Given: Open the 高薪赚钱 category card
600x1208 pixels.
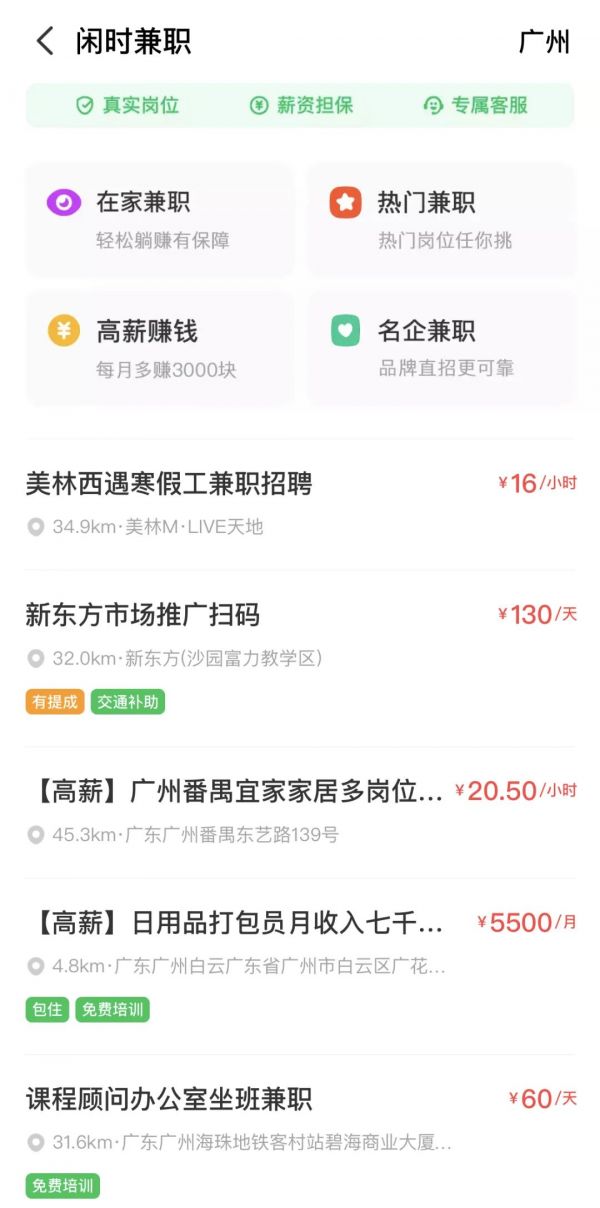Looking at the screenshot, I should coord(160,348).
